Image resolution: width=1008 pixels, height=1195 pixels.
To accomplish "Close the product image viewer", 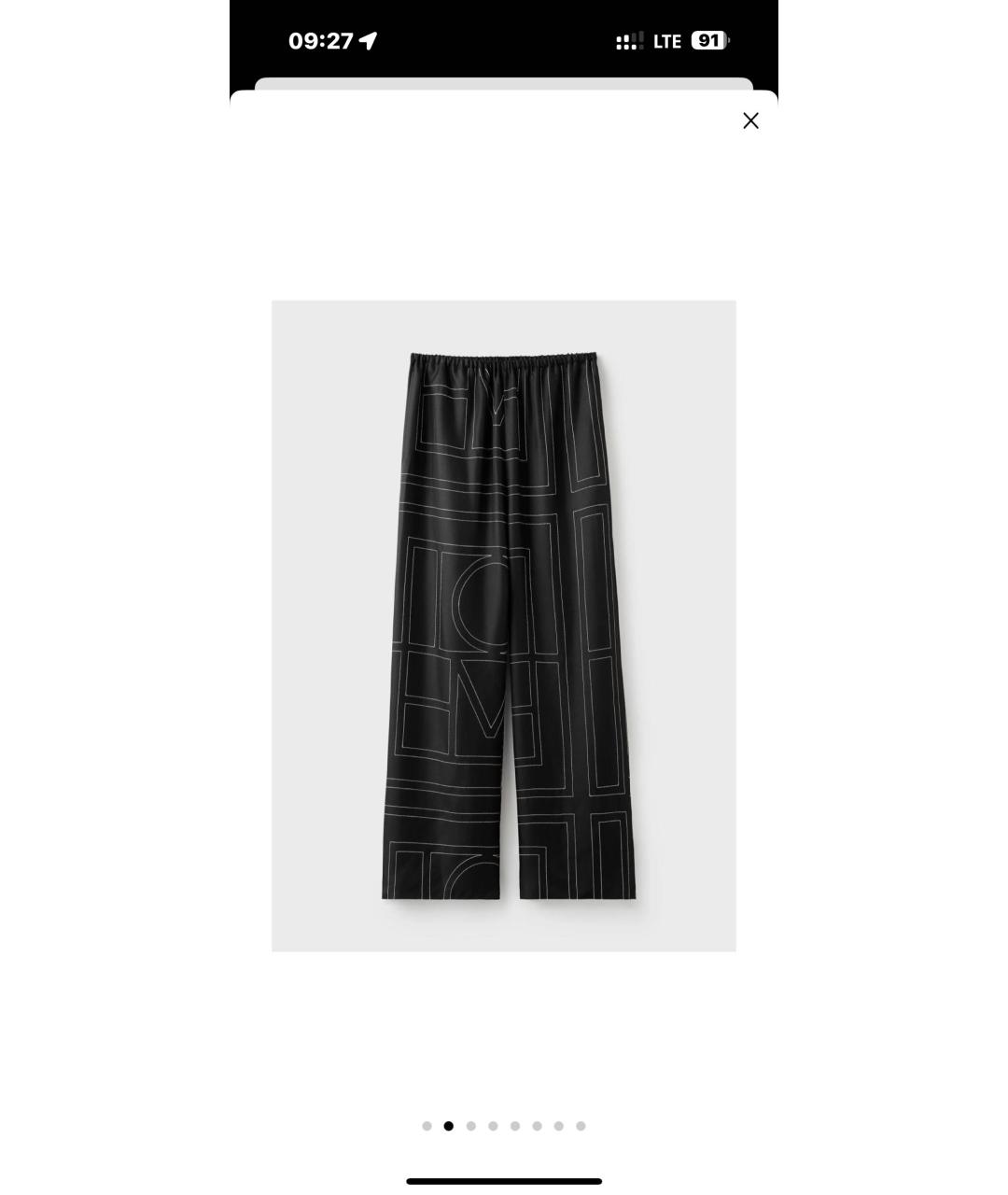I will pyautogui.click(x=750, y=120).
